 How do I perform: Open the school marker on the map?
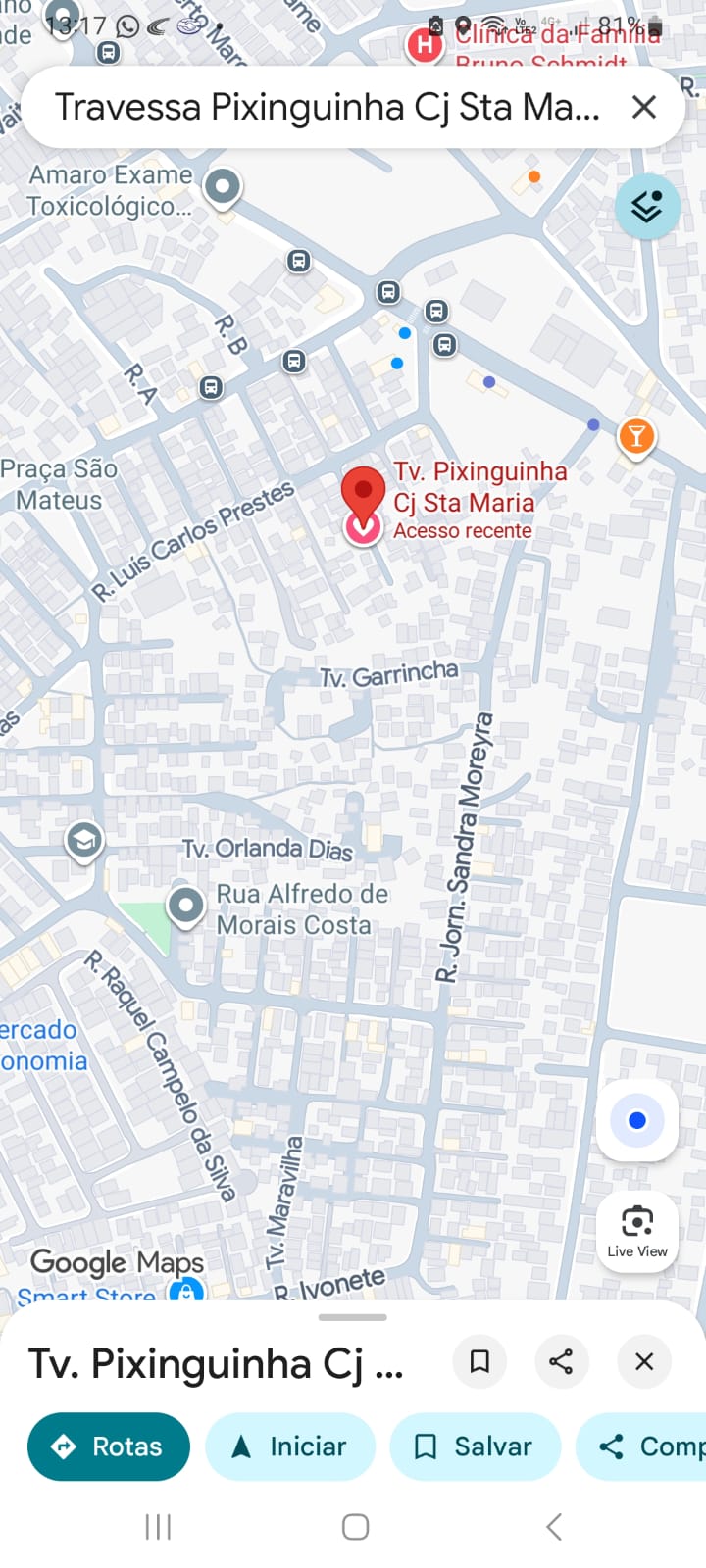(x=84, y=841)
